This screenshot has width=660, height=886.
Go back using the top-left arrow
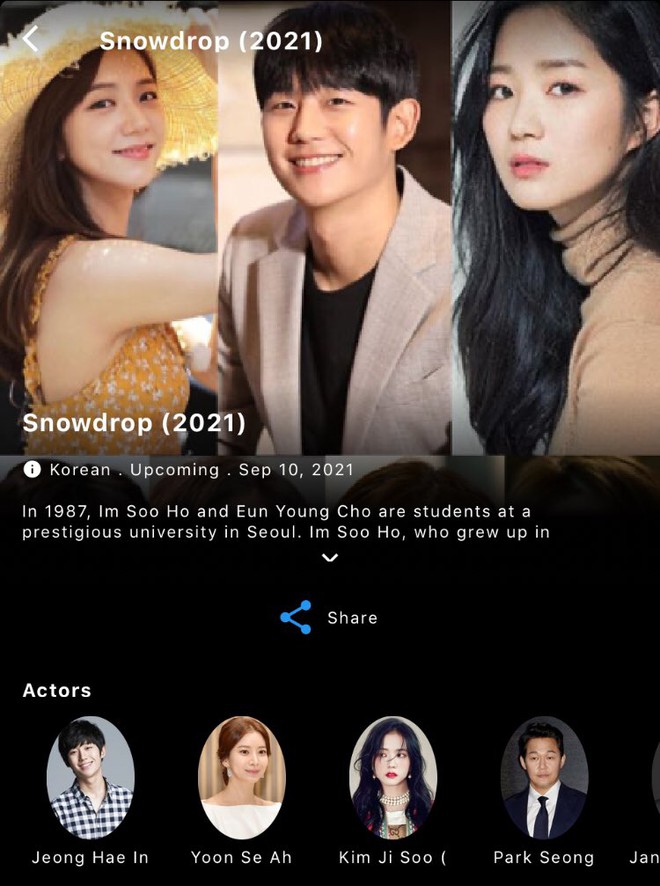coord(31,40)
